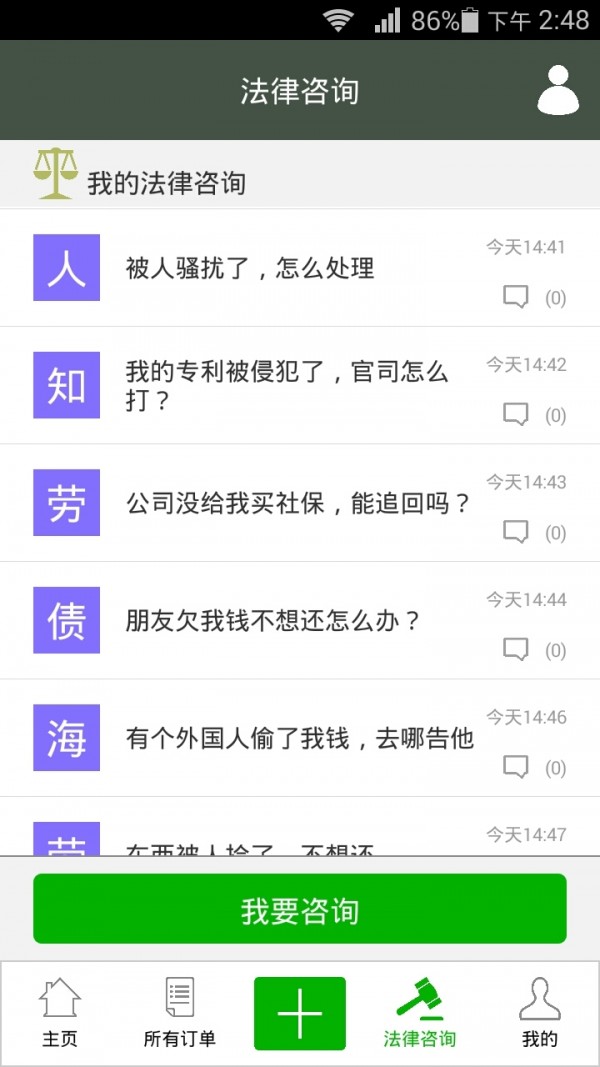Select the 法律咨询 tab
This screenshot has height=1067, width=600.
pyautogui.click(x=420, y=1012)
